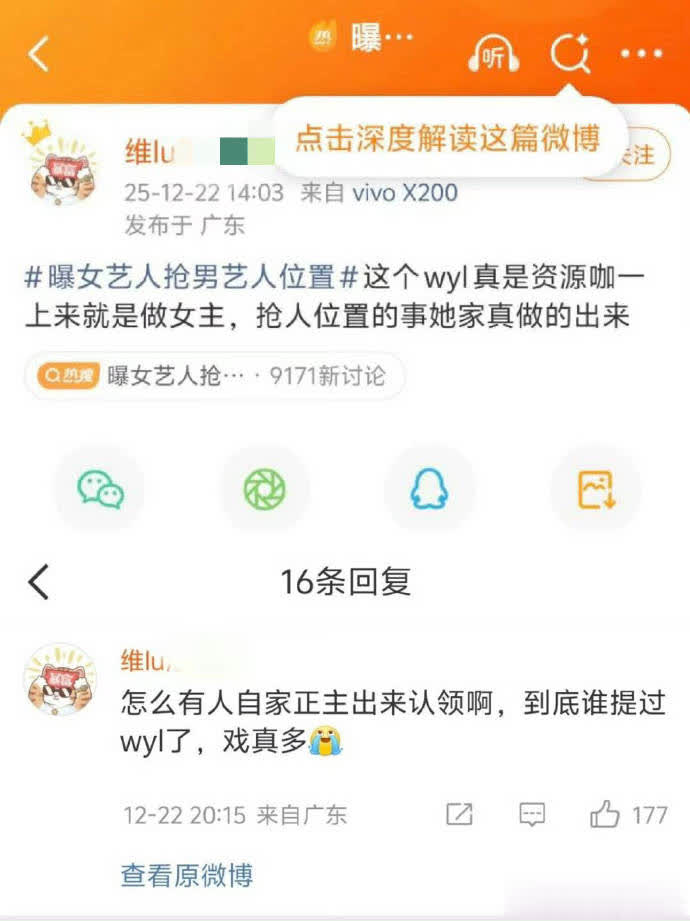Tap the 点击深度解读这篇微博 tooltip
The width and height of the screenshot is (690, 921).
(x=448, y=139)
